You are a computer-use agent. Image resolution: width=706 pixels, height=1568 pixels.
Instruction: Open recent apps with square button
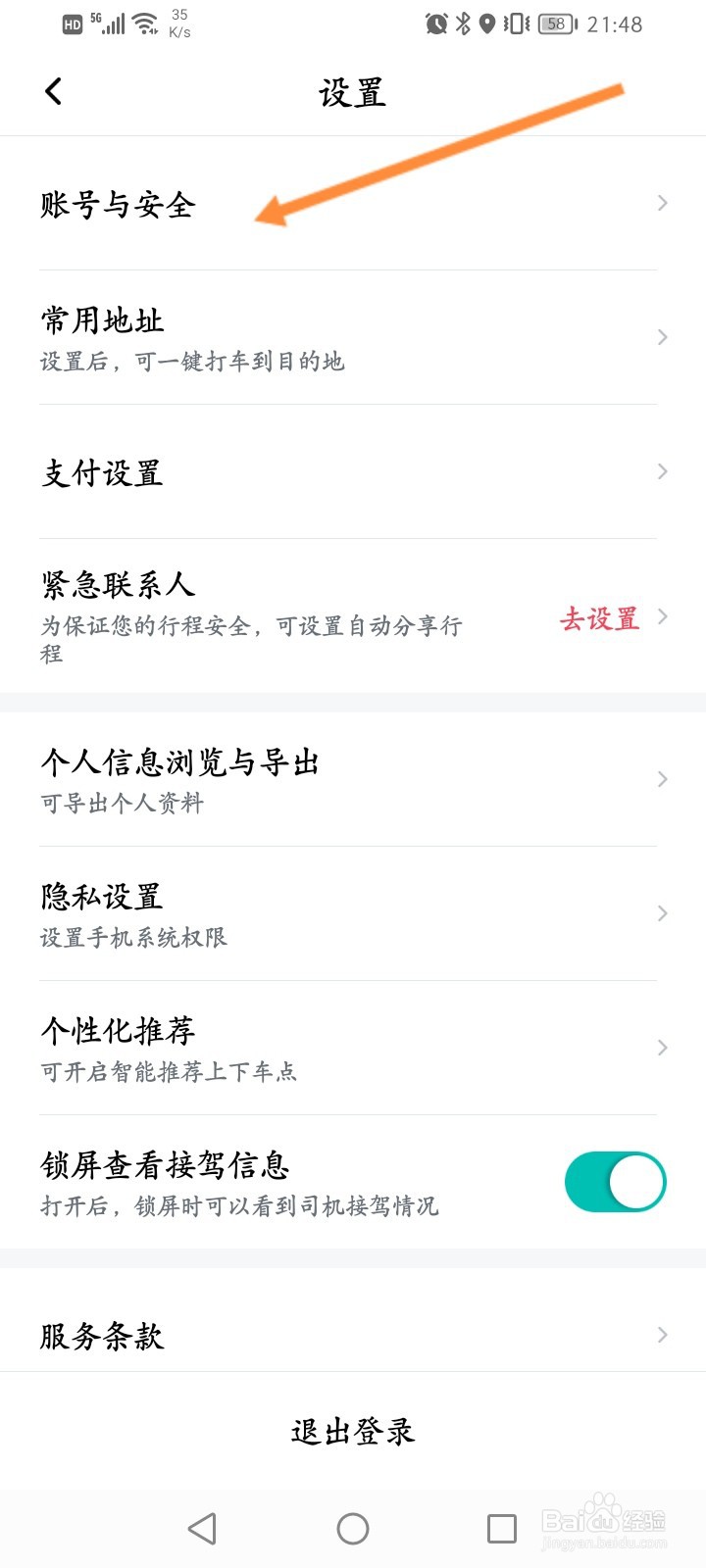click(502, 1529)
